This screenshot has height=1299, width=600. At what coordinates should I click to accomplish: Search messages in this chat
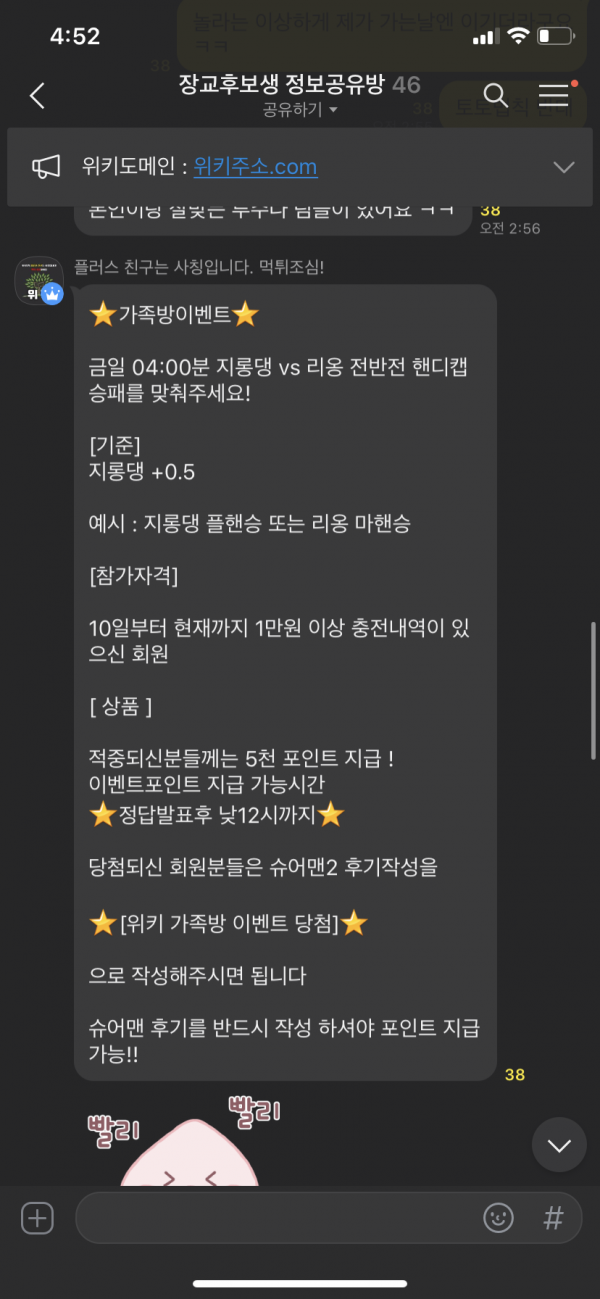[495, 96]
